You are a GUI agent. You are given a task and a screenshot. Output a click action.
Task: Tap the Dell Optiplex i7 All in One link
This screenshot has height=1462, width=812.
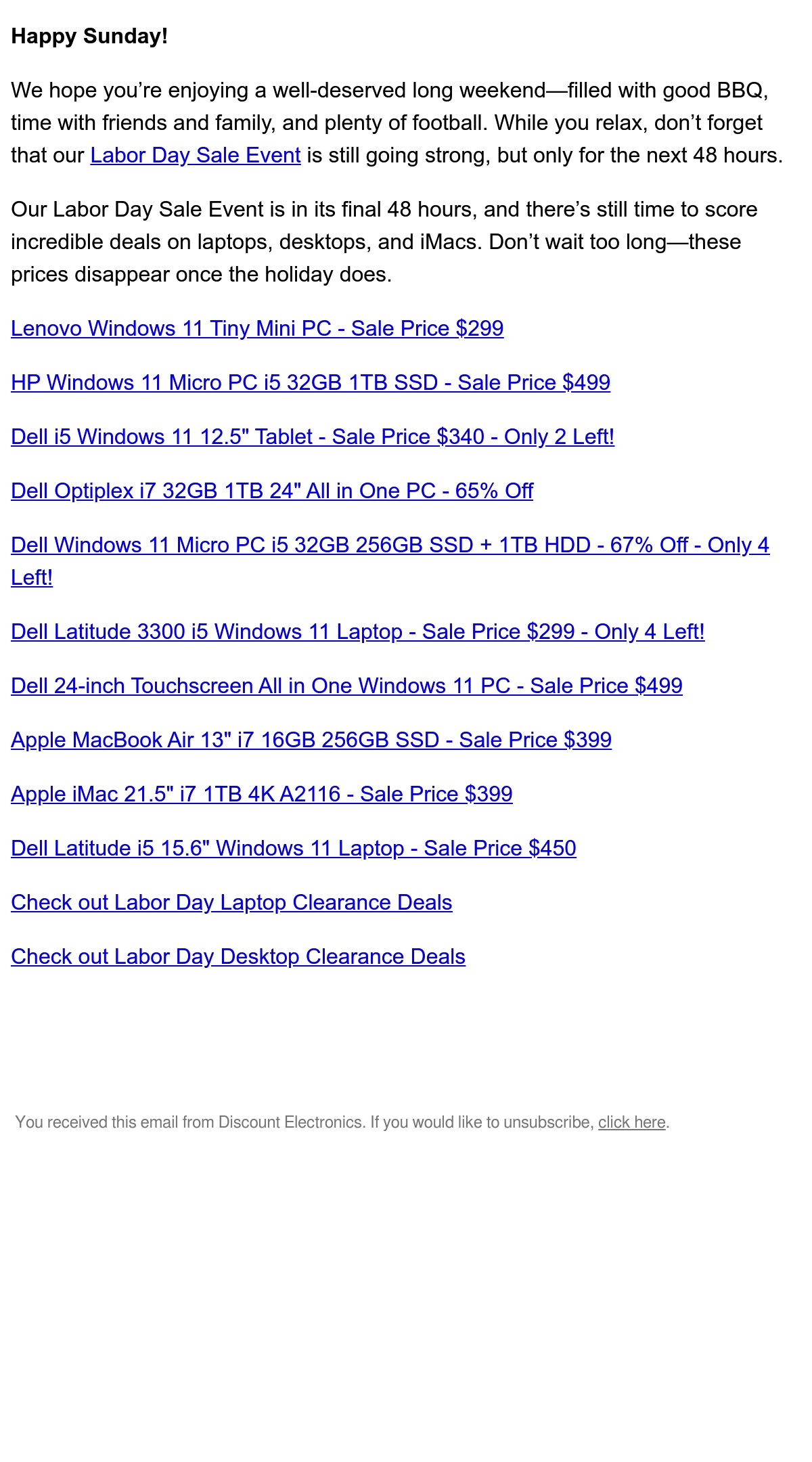pos(272,491)
